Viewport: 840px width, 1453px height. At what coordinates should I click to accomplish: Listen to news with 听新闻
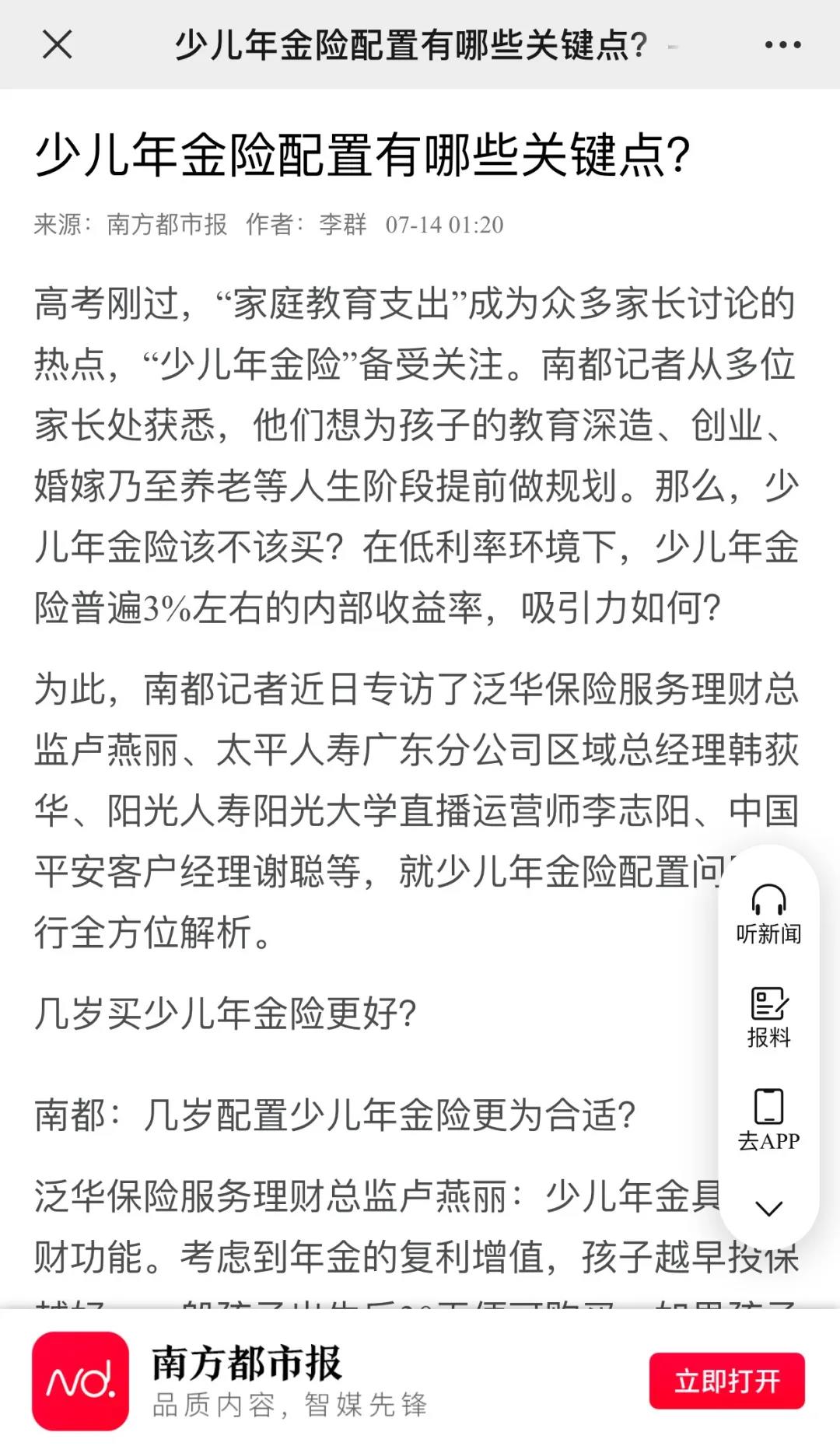(768, 914)
